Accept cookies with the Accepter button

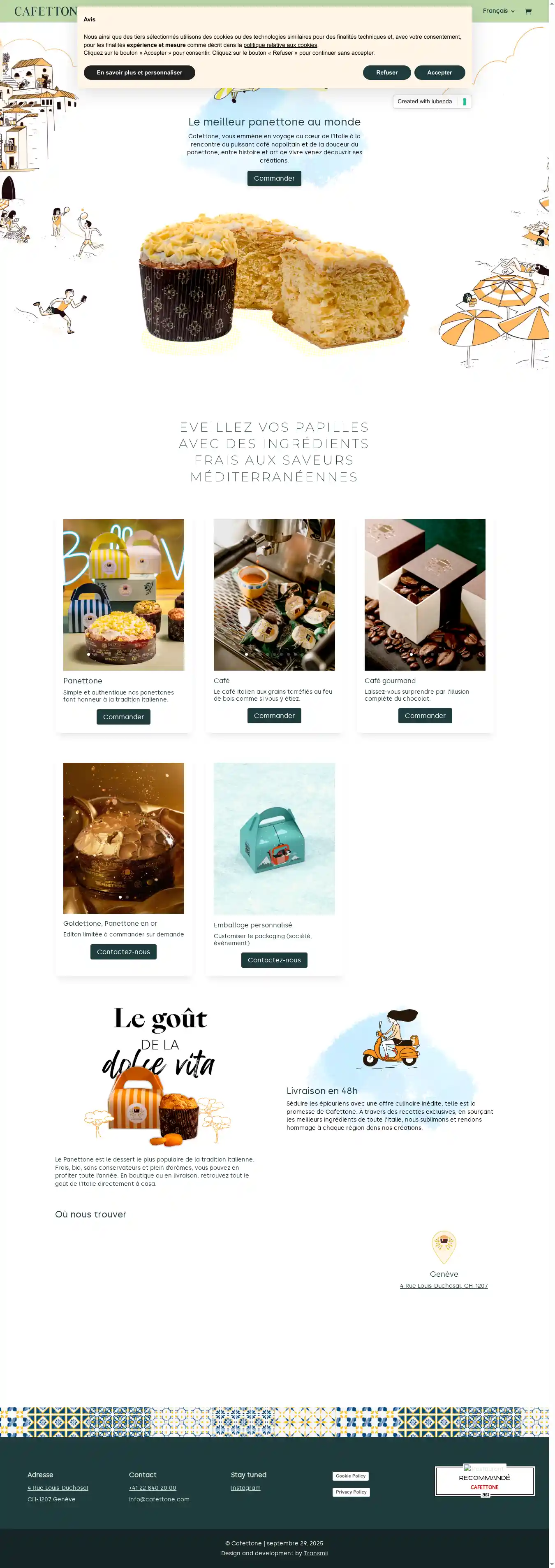click(x=439, y=72)
